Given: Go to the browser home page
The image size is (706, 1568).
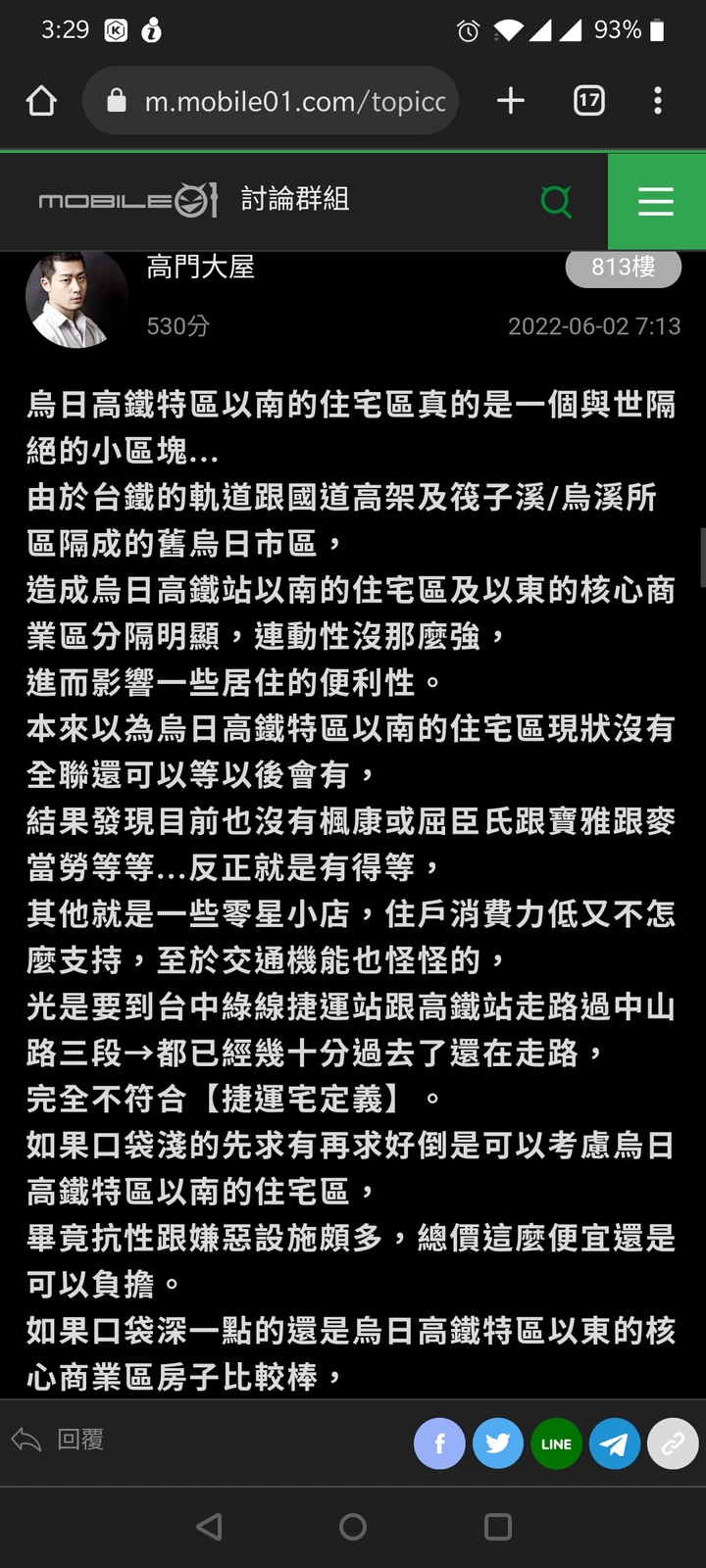Looking at the screenshot, I should pos(41,101).
